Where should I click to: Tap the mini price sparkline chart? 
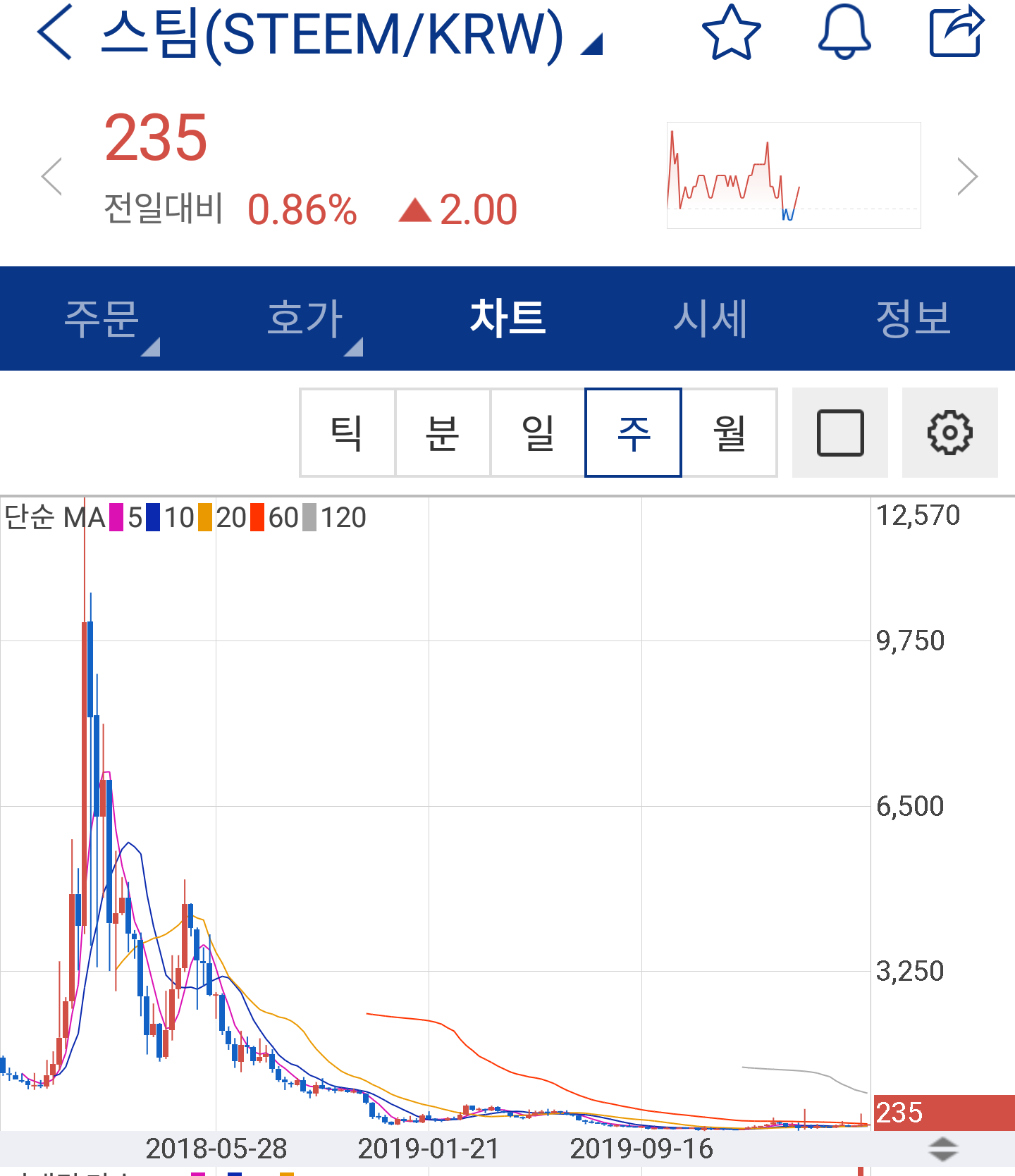click(x=794, y=175)
